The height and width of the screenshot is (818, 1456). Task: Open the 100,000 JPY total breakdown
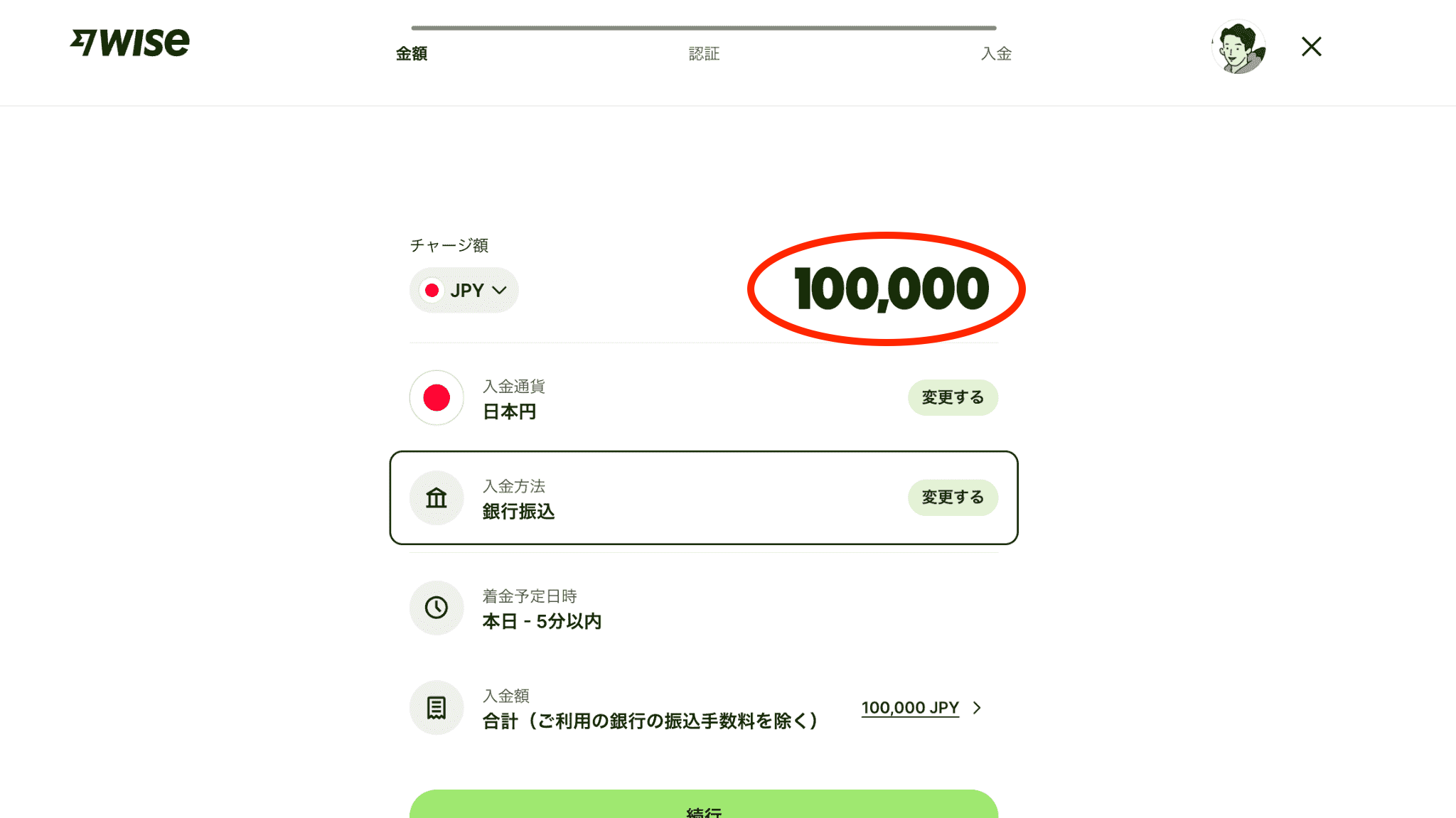(x=920, y=708)
